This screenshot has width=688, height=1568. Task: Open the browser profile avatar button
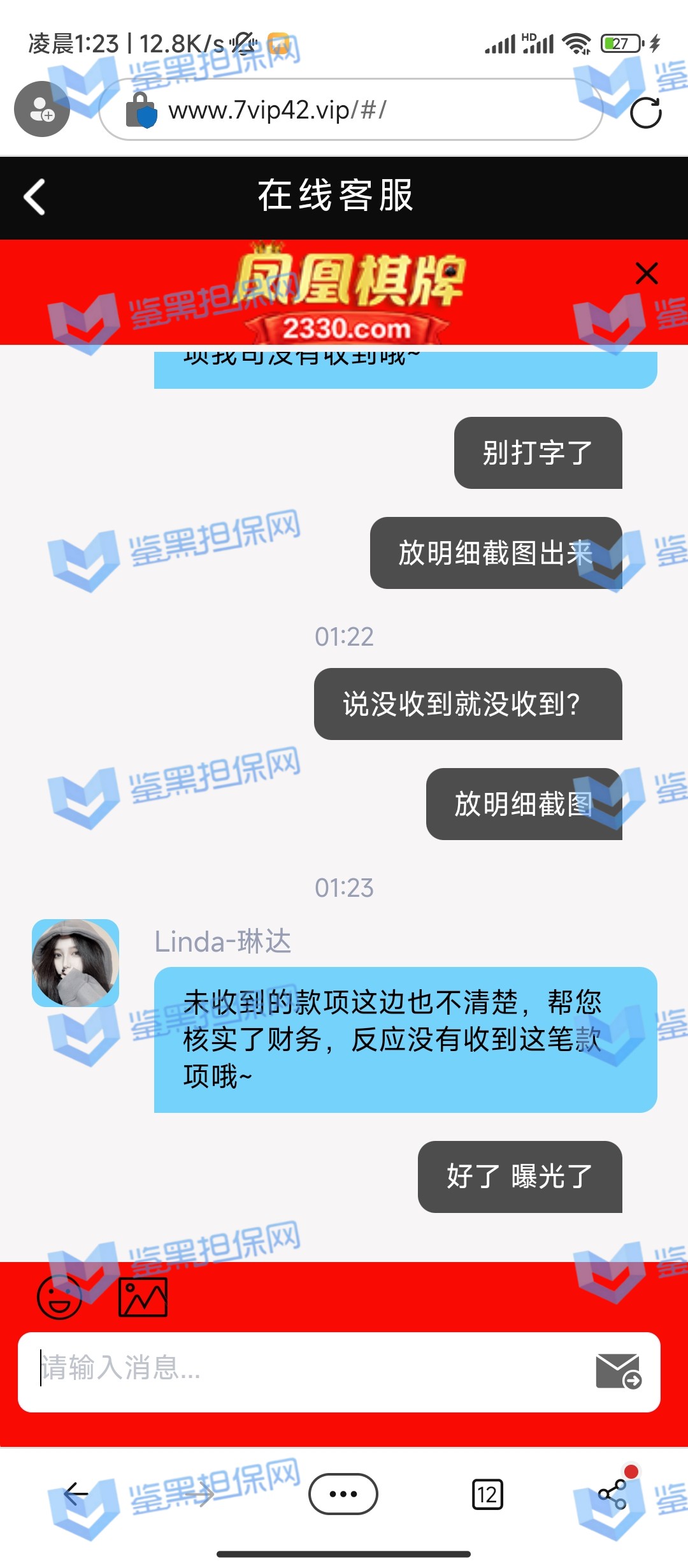point(42,109)
